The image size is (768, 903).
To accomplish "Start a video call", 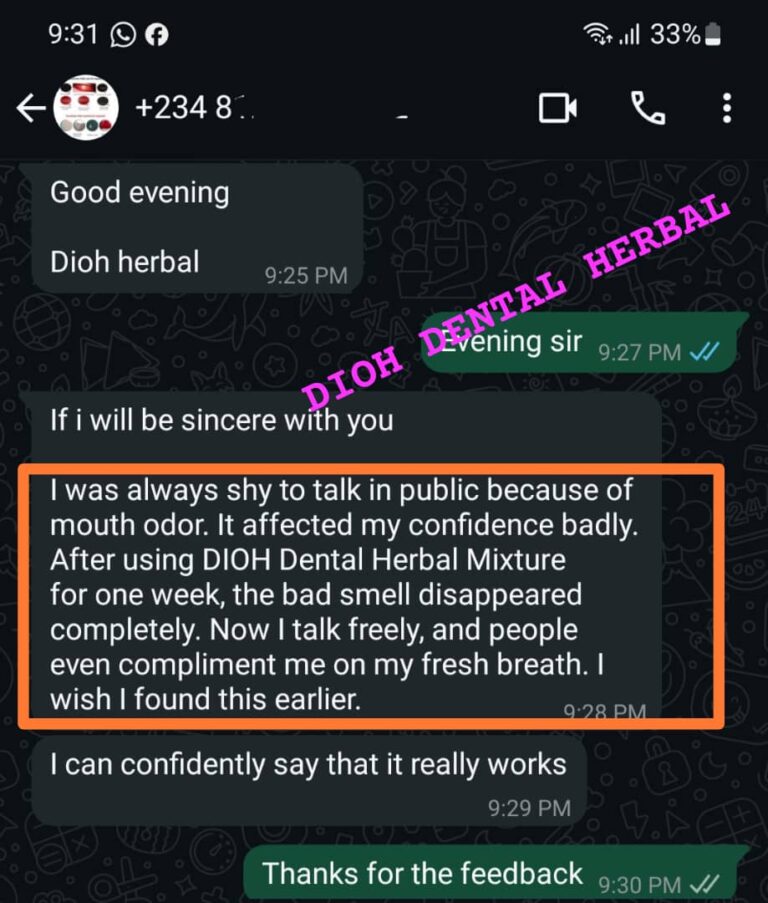I will click(558, 108).
